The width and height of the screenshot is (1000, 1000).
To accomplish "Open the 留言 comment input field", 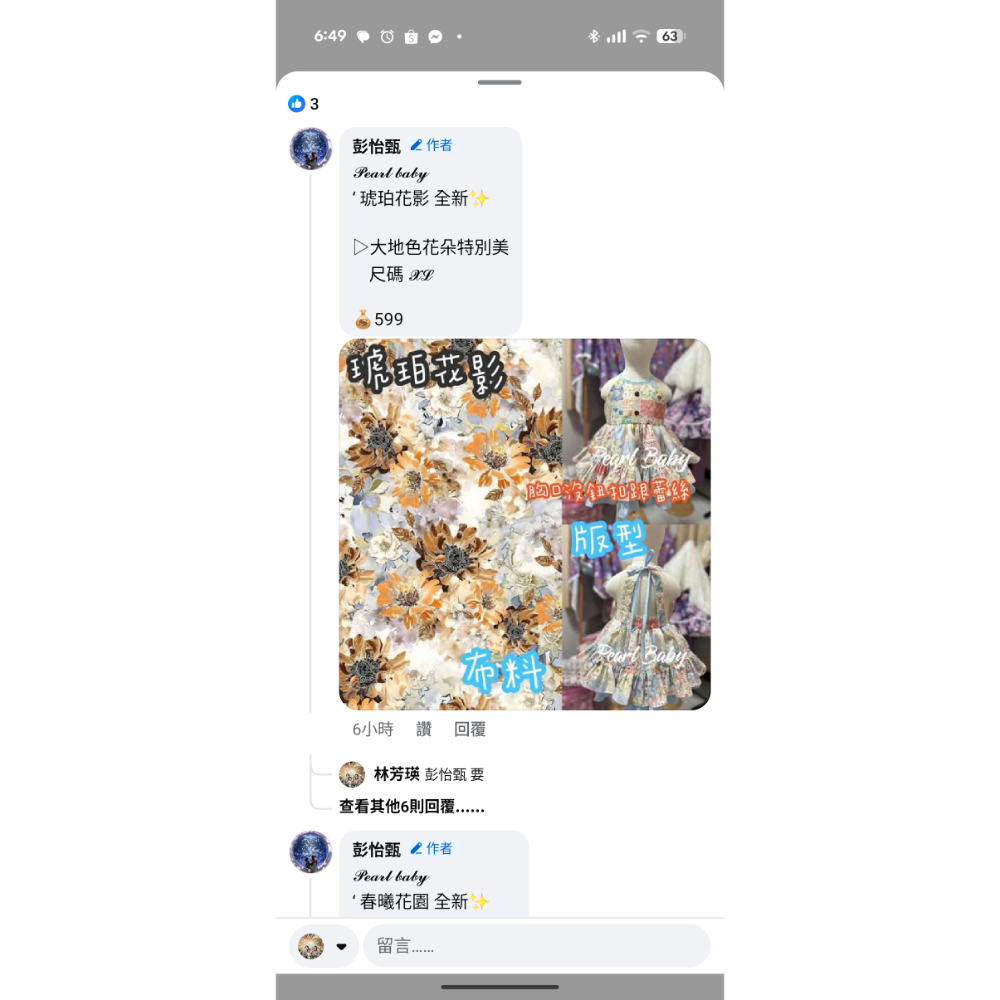I will pos(536,946).
